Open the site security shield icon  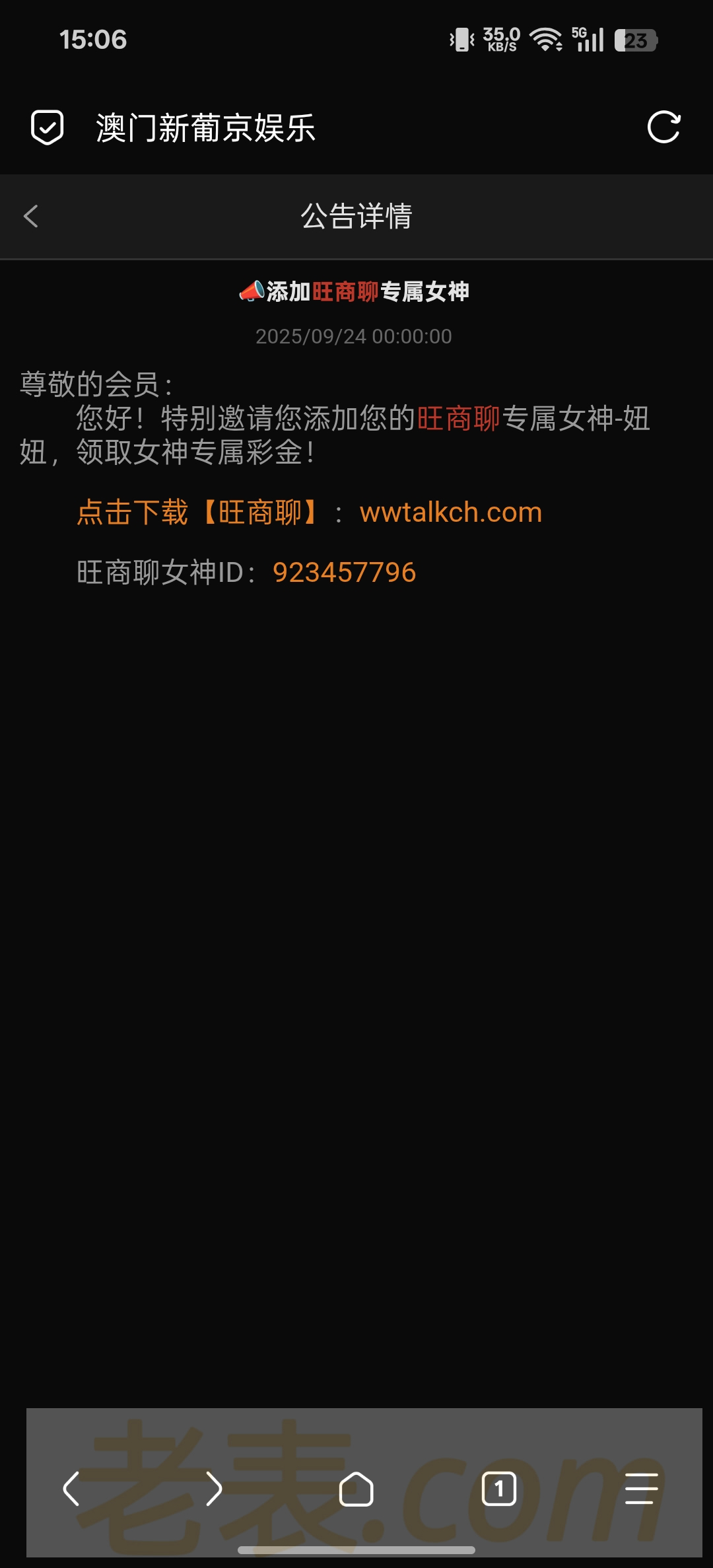pos(48,127)
